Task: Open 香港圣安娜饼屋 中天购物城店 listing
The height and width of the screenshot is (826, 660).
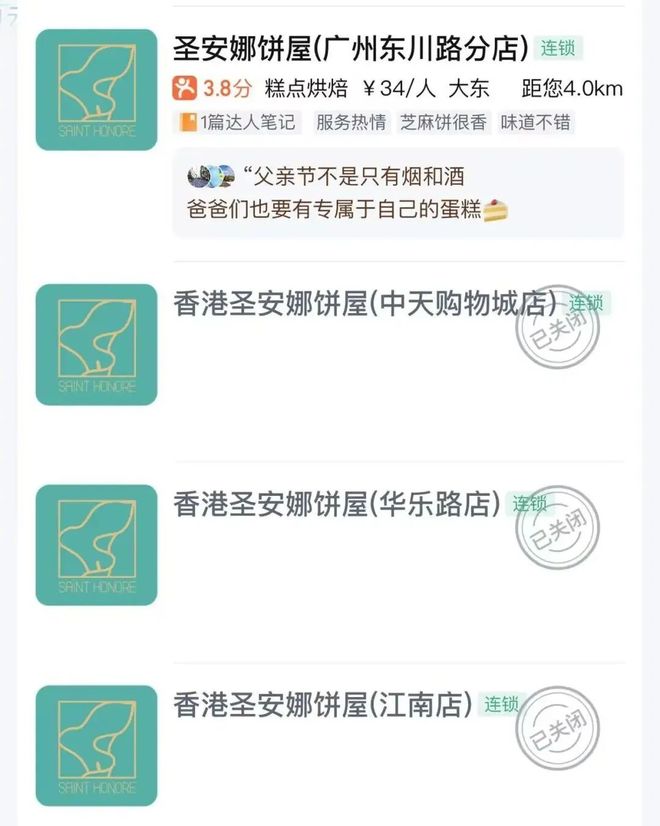Action: pos(364,303)
